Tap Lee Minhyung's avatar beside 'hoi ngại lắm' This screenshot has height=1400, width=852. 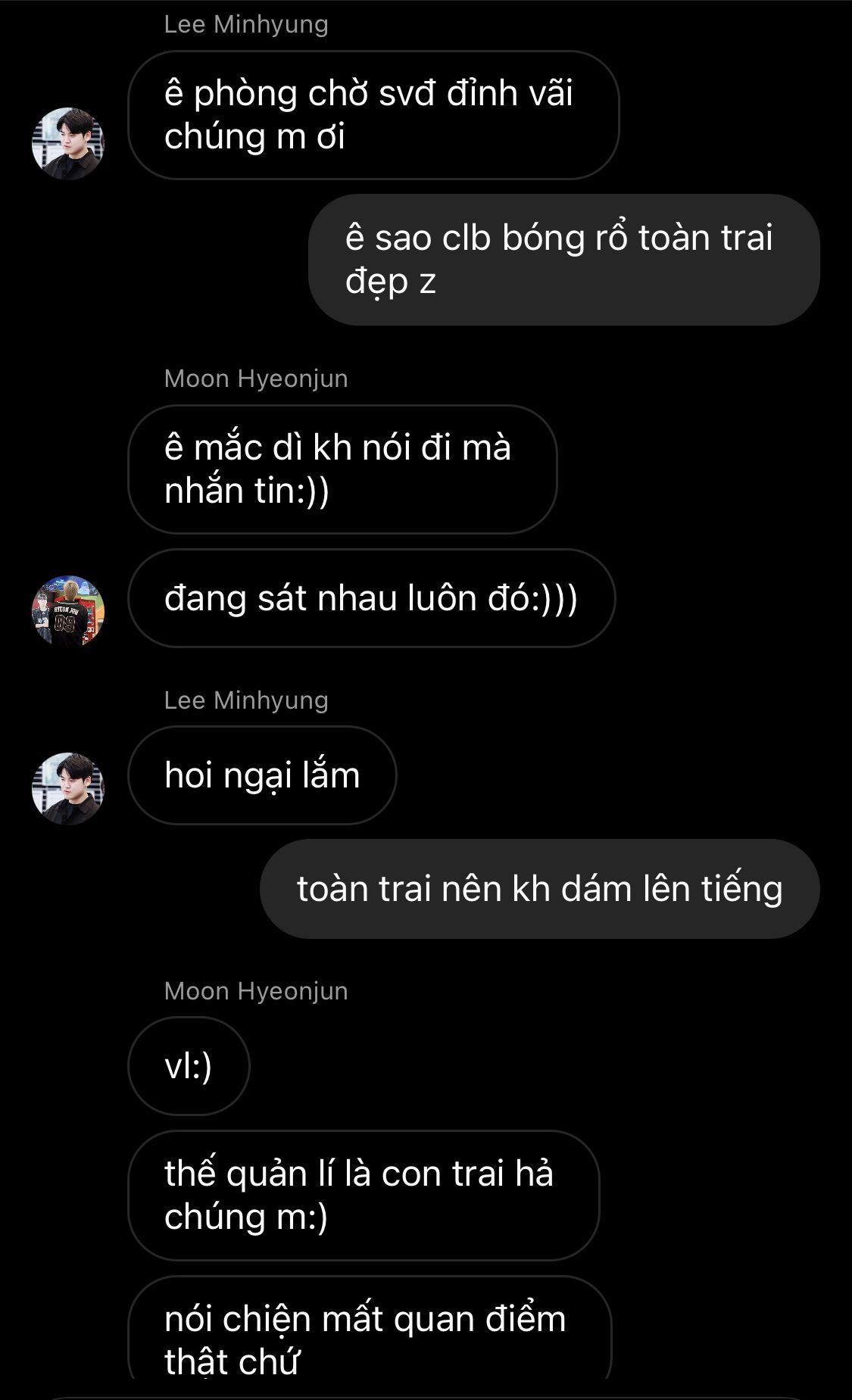pyautogui.click(x=68, y=788)
